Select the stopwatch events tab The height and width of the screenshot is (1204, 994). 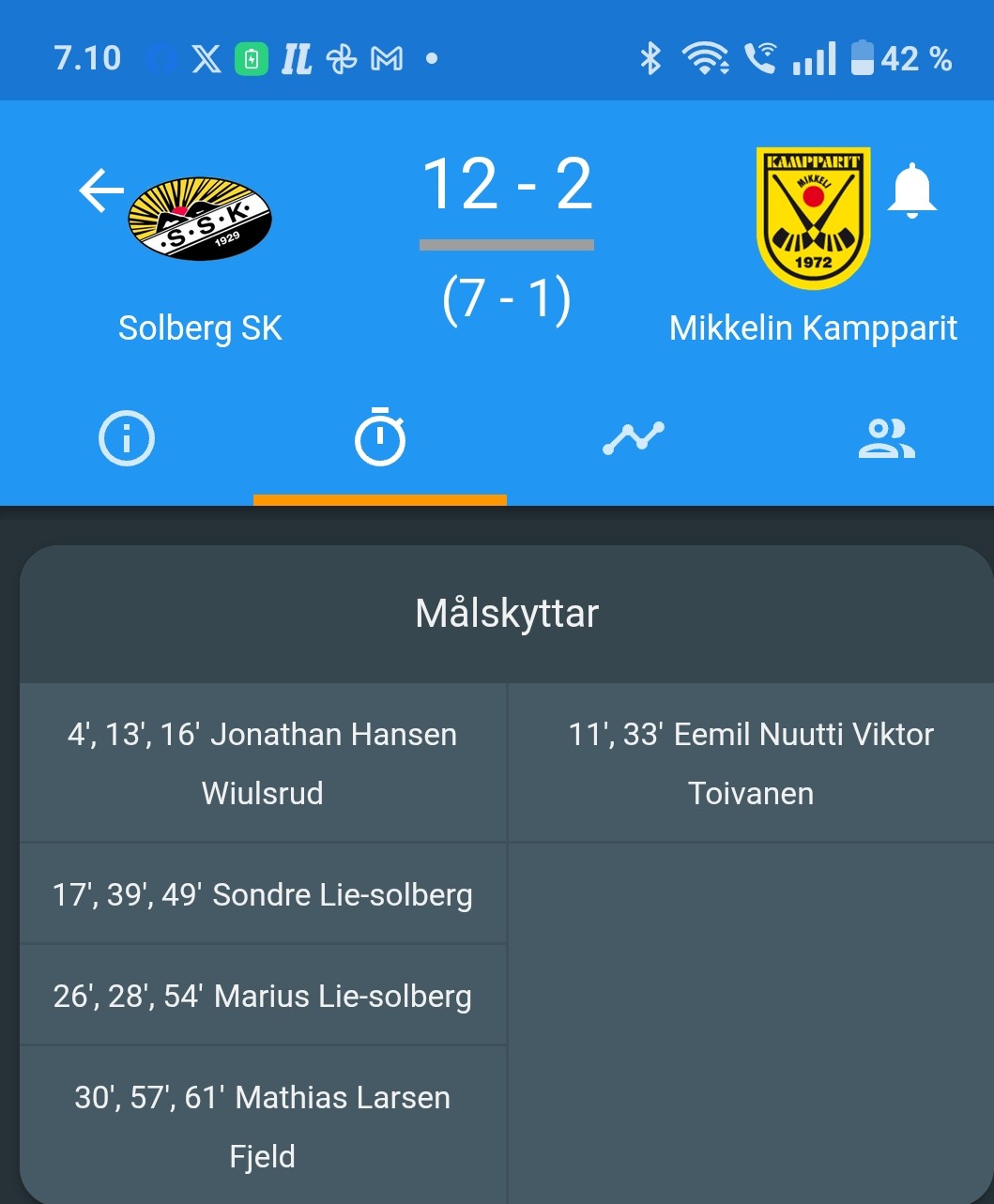tap(380, 437)
